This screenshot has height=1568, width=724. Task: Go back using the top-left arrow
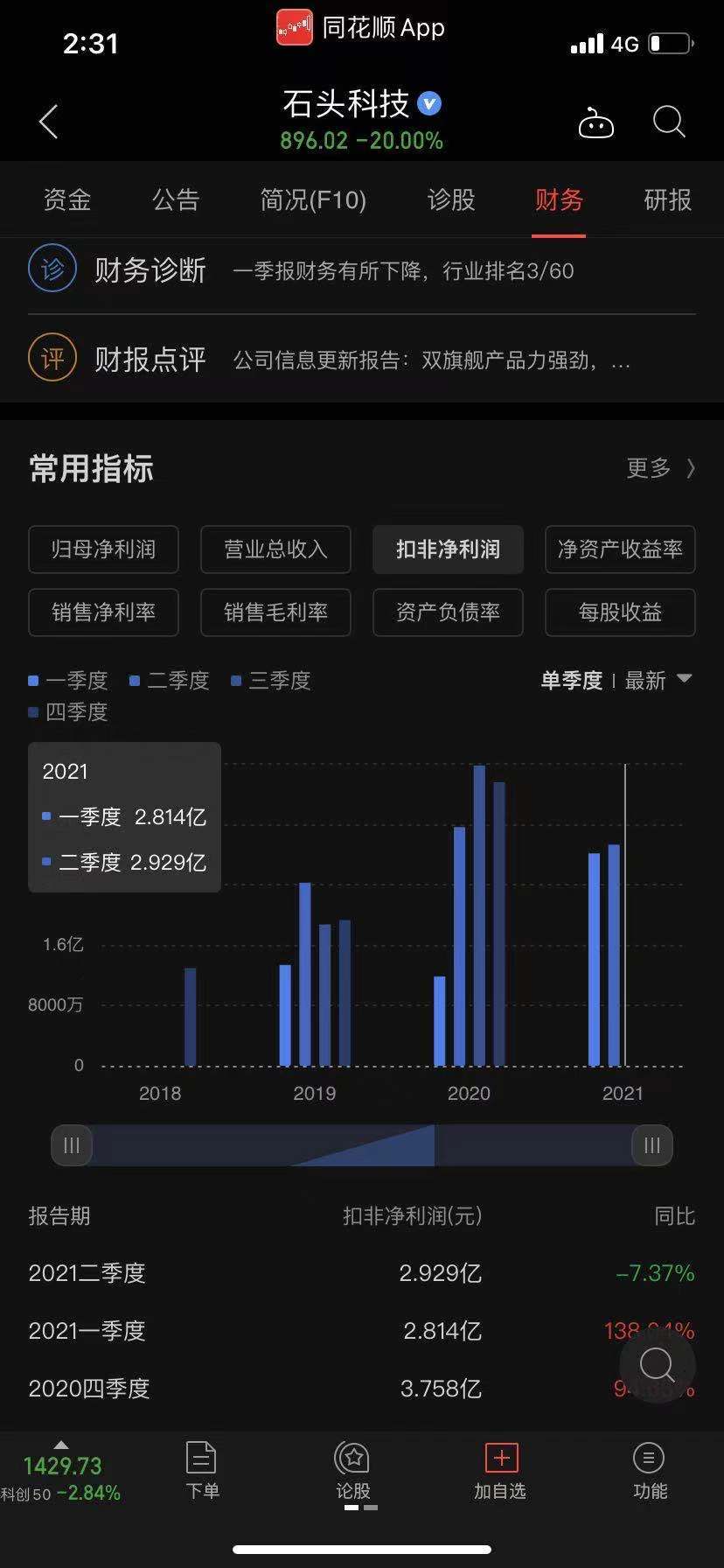coord(49,122)
